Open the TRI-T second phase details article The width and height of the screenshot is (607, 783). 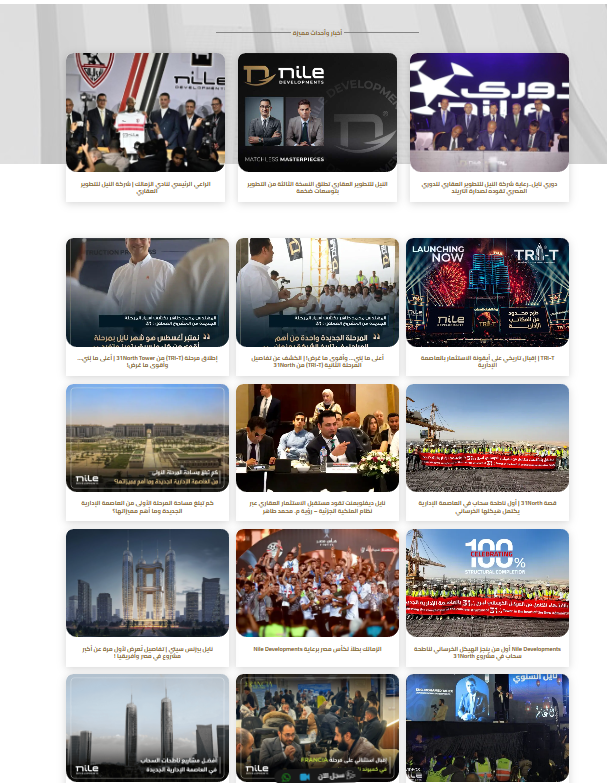tap(317, 292)
